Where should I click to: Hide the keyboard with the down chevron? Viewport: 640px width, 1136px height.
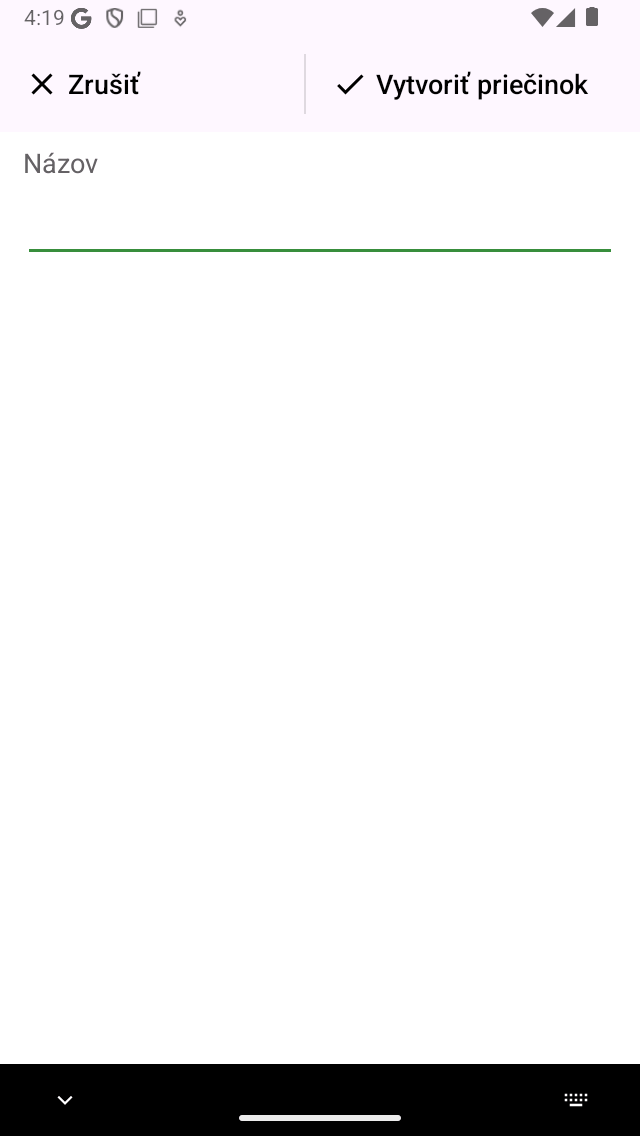pos(65,1100)
